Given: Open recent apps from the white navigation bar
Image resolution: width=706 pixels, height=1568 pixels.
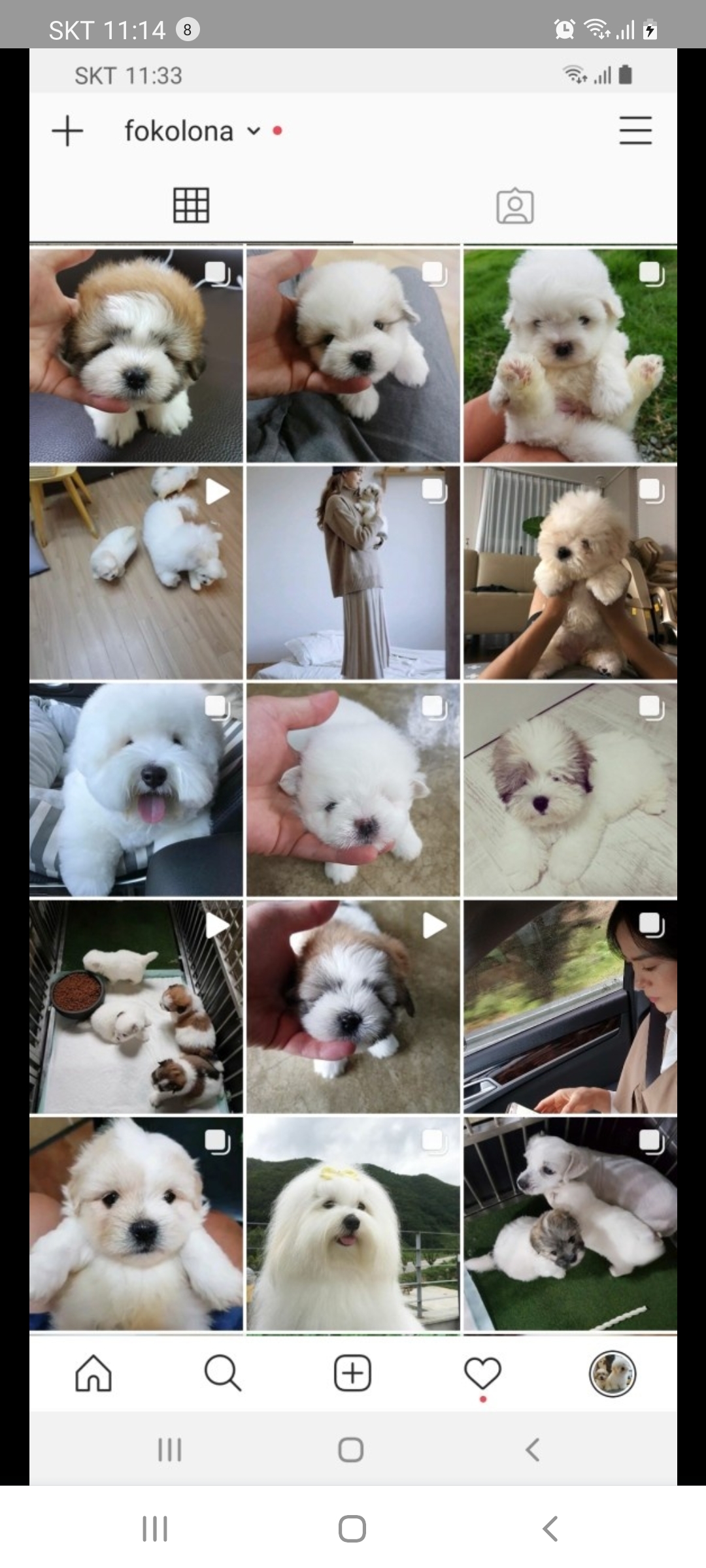Looking at the screenshot, I should pos(155,1528).
